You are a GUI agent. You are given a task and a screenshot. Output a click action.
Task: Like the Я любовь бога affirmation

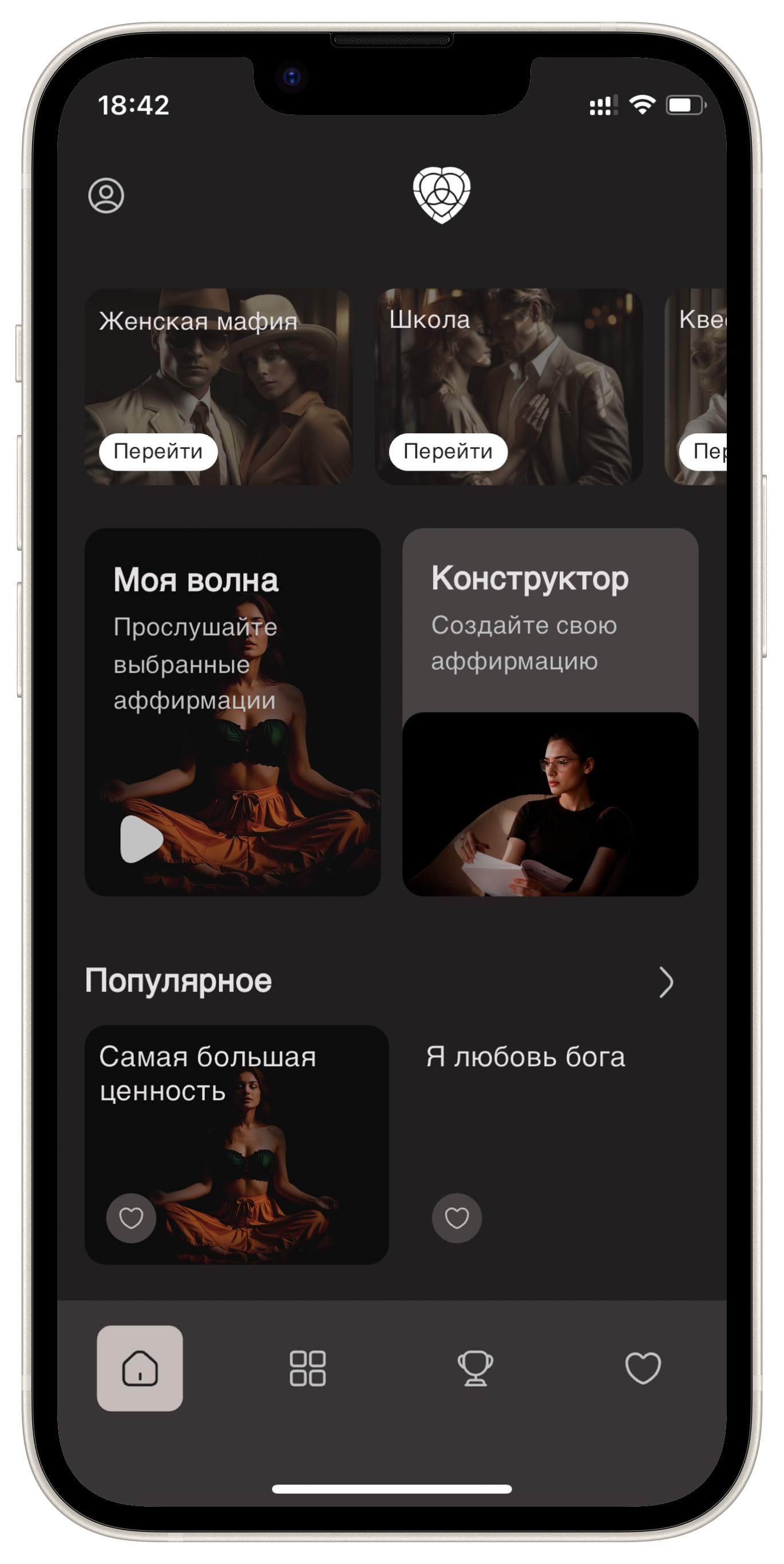[456, 1218]
